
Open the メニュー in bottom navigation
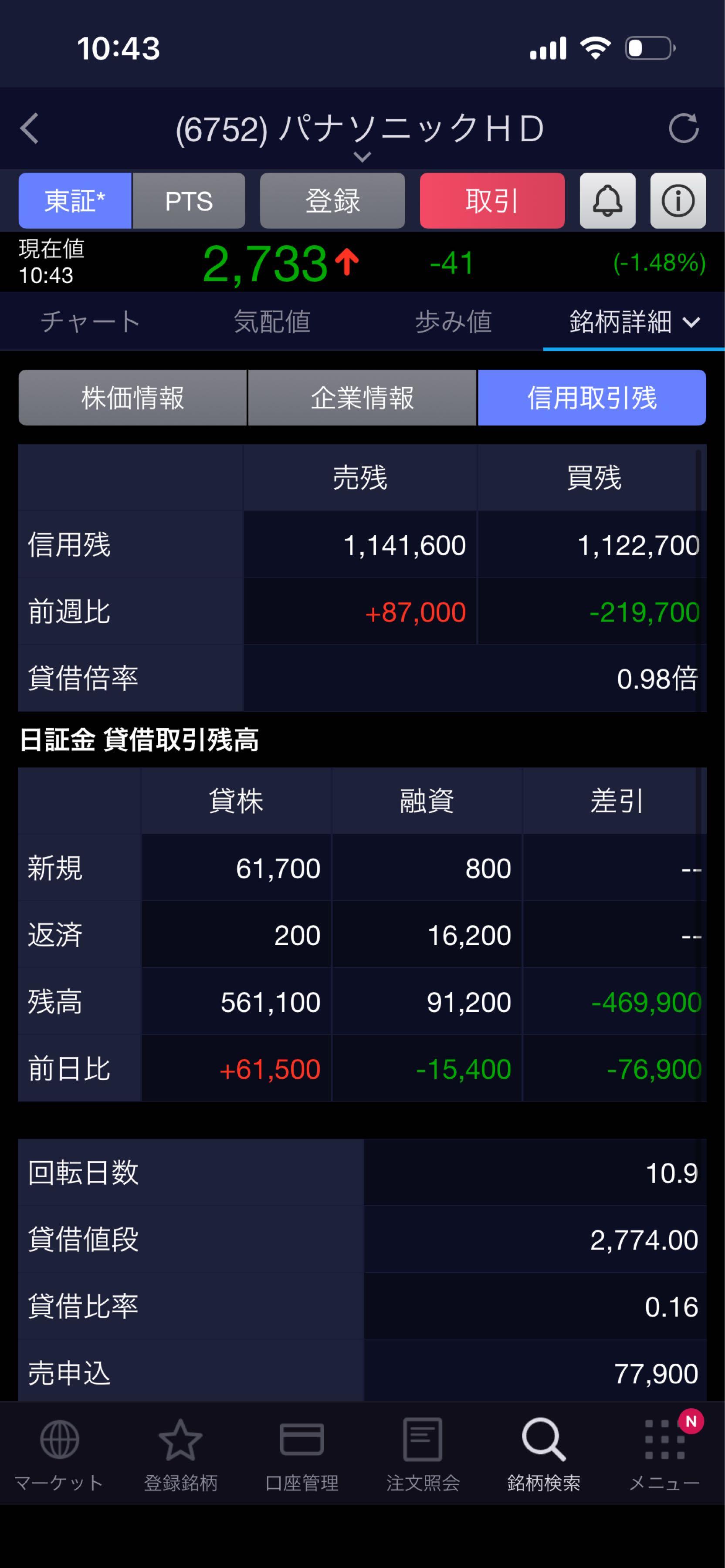664,1455
